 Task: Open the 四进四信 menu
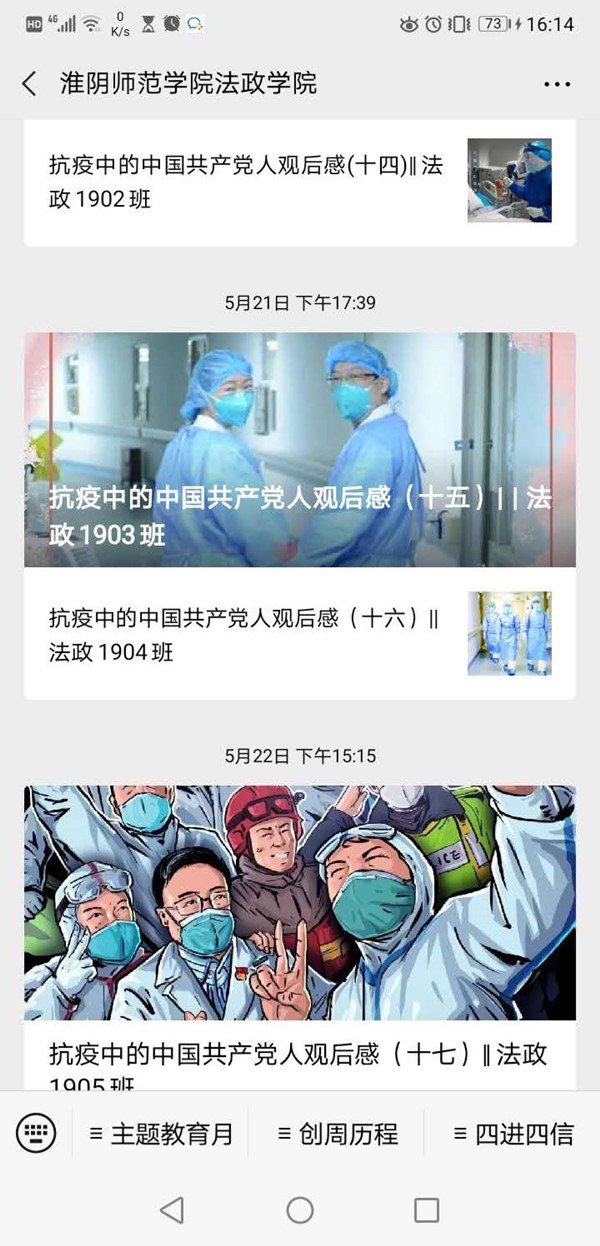(x=513, y=1134)
